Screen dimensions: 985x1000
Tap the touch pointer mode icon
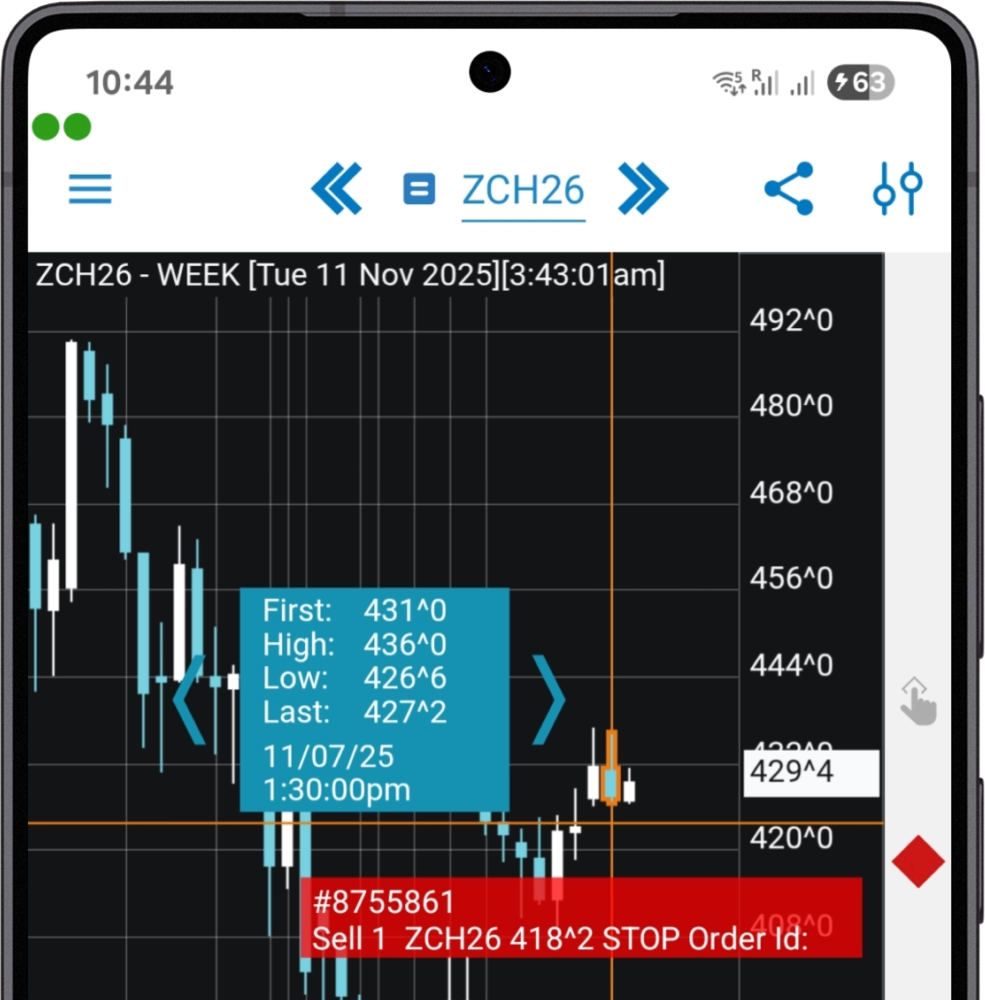918,700
